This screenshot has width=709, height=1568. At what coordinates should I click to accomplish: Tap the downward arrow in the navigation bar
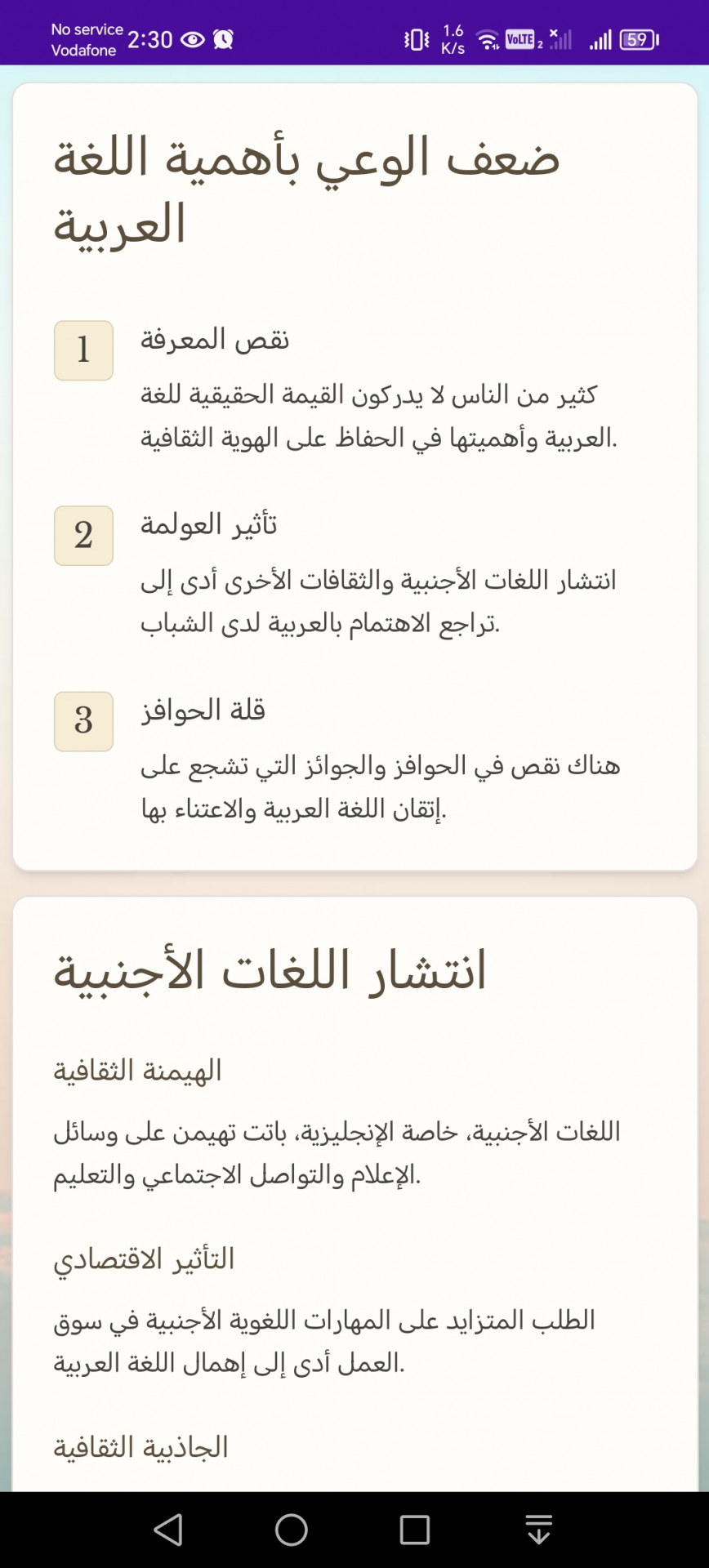pos(538,1529)
